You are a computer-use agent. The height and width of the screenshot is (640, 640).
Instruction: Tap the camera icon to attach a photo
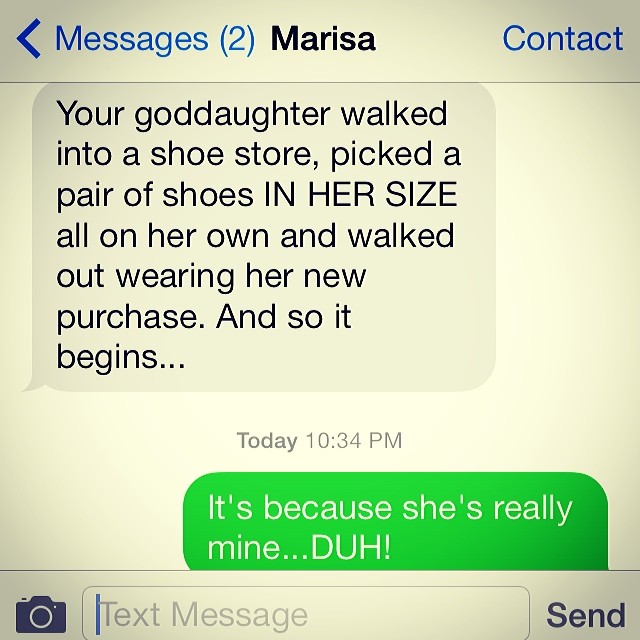41,613
